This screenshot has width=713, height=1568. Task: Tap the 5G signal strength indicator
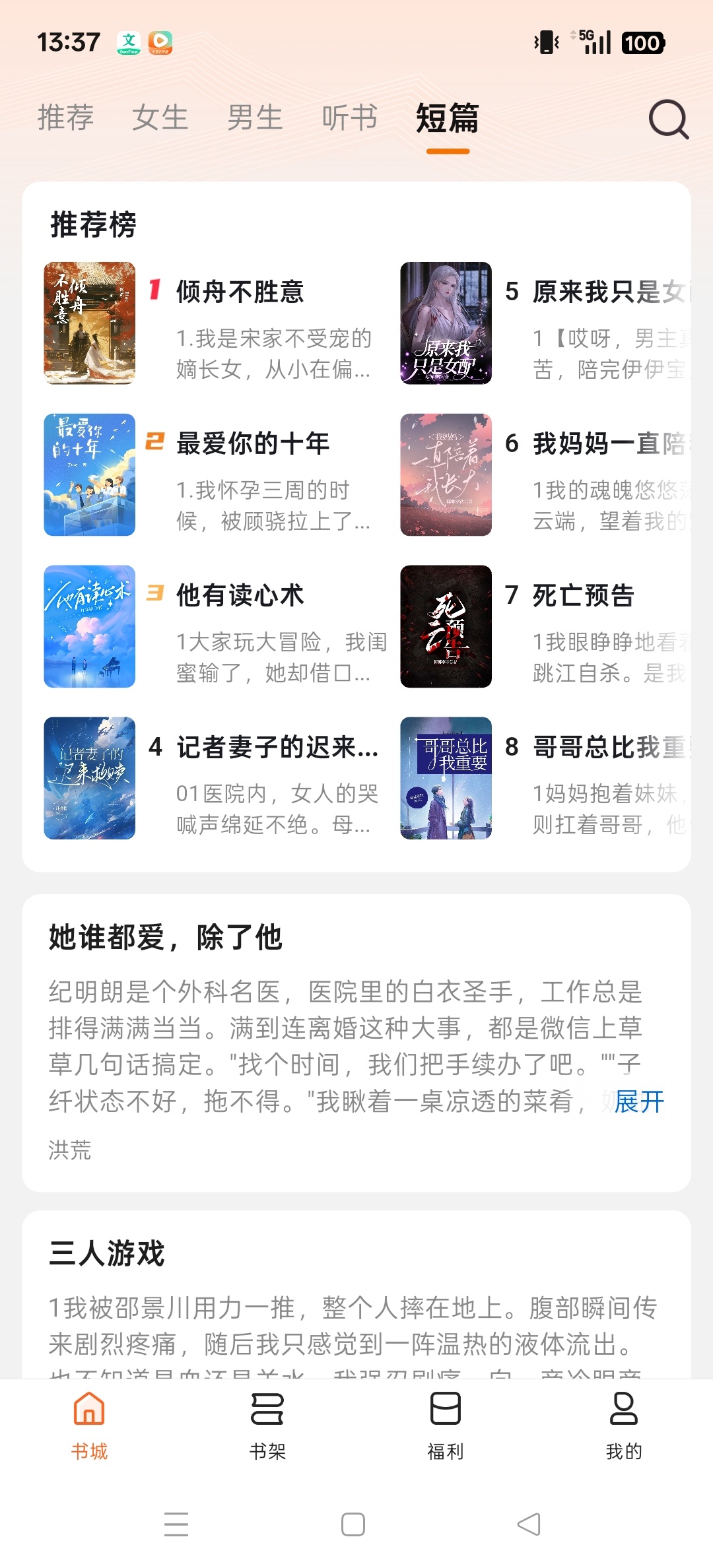[x=595, y=42]
